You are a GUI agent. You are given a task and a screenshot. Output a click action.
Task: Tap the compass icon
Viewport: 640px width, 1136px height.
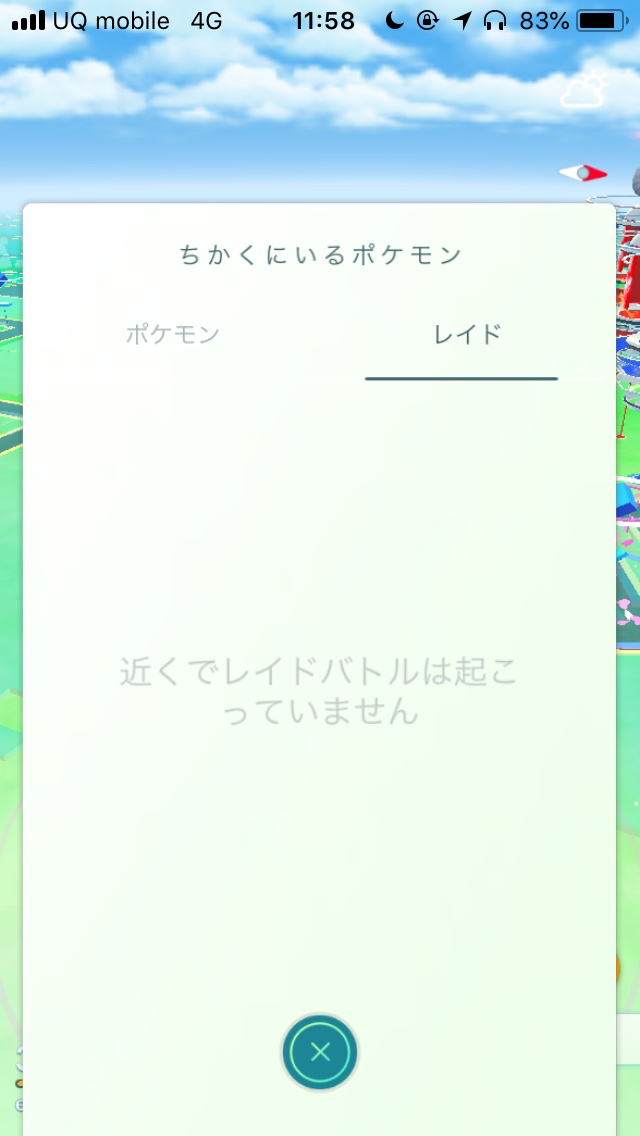583,173
